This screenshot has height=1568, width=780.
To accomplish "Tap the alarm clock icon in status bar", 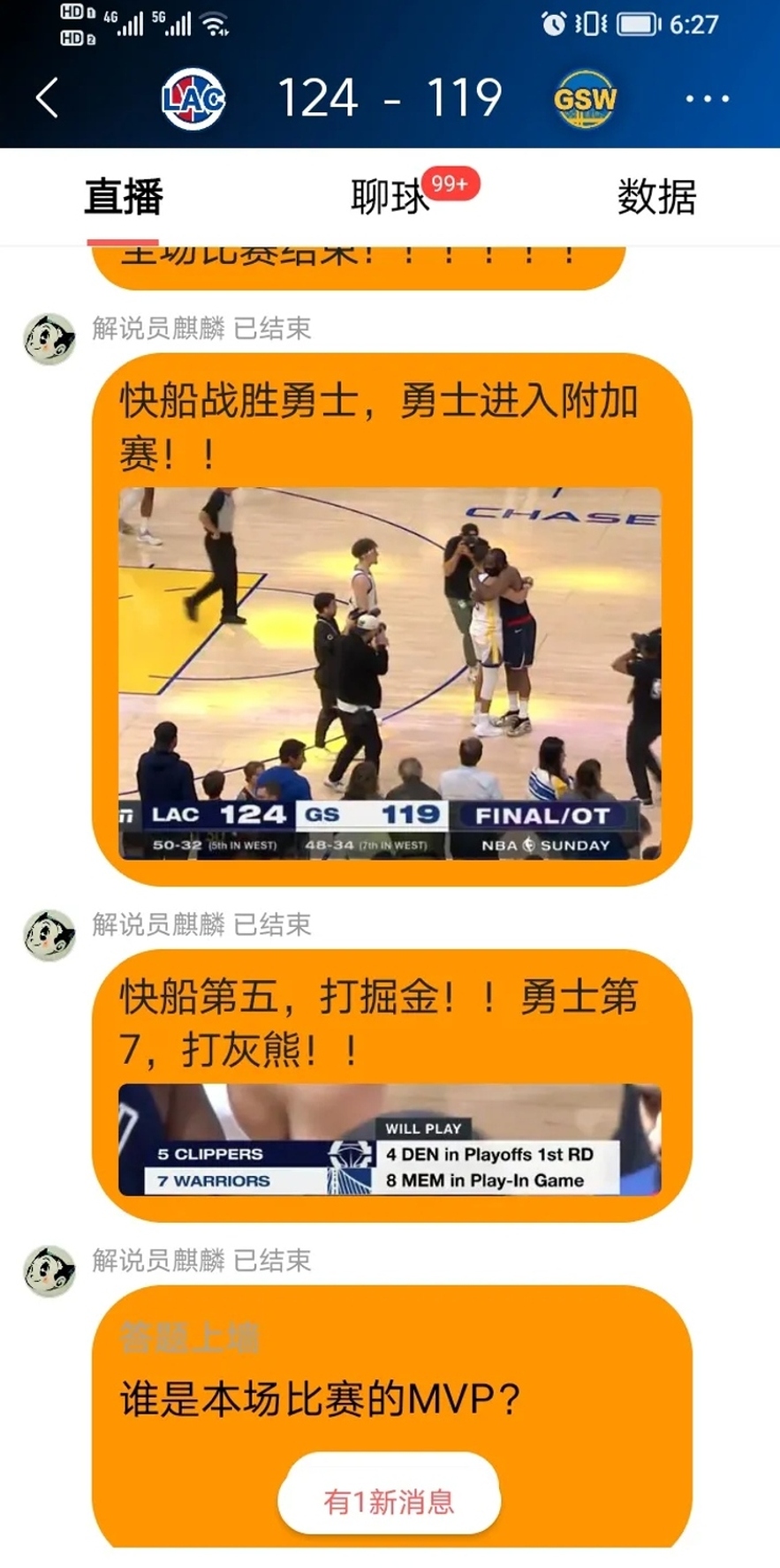I will pos(552,25).
